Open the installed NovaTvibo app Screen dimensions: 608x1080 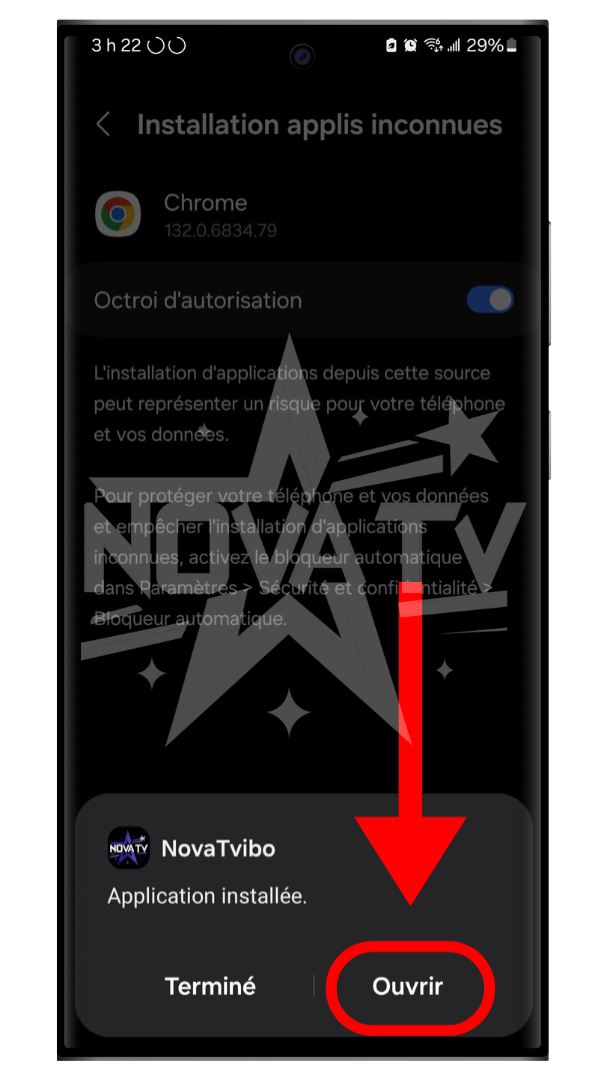tap(408, 986)
